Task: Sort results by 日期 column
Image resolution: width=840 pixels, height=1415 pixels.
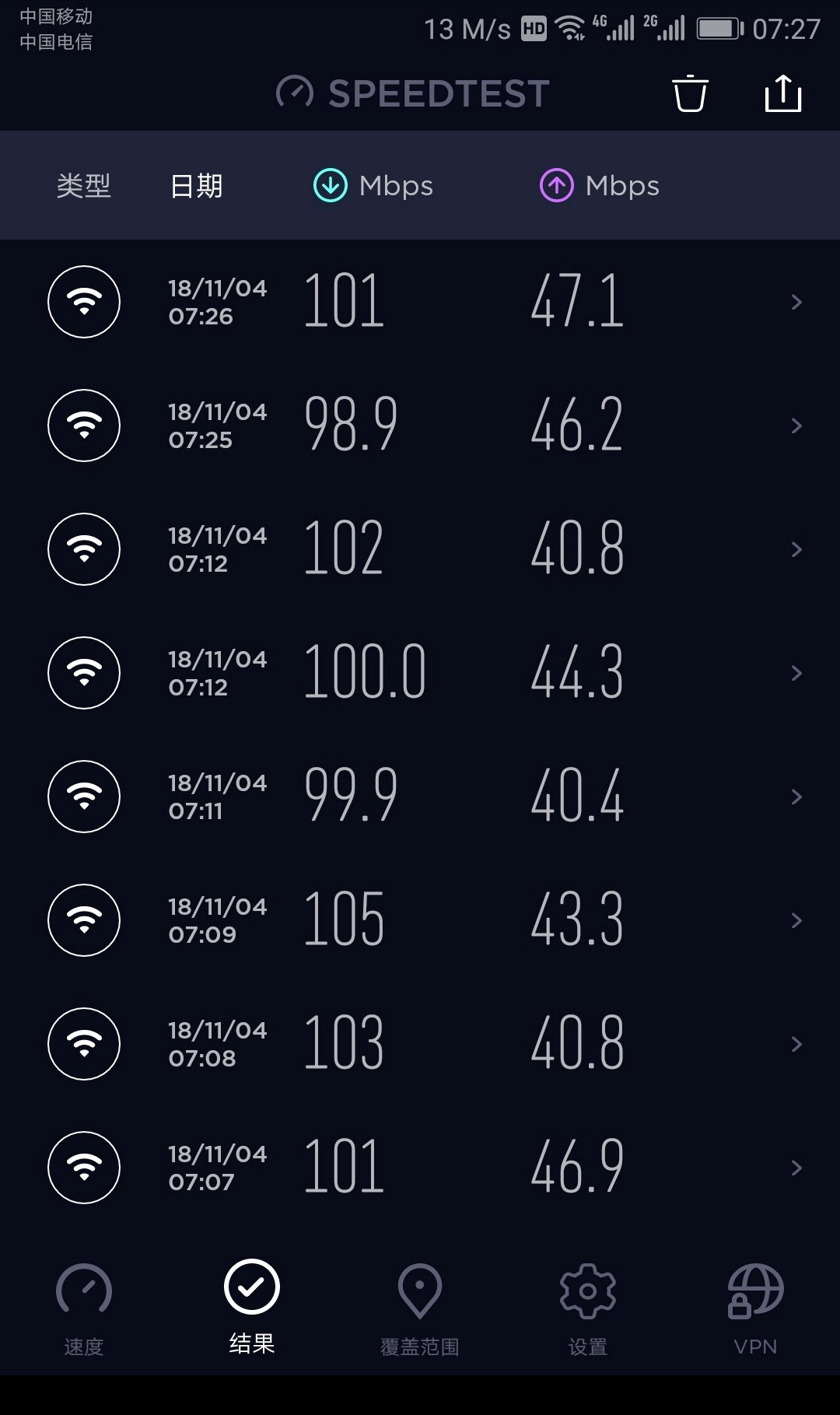Action: tap(196, 186)
